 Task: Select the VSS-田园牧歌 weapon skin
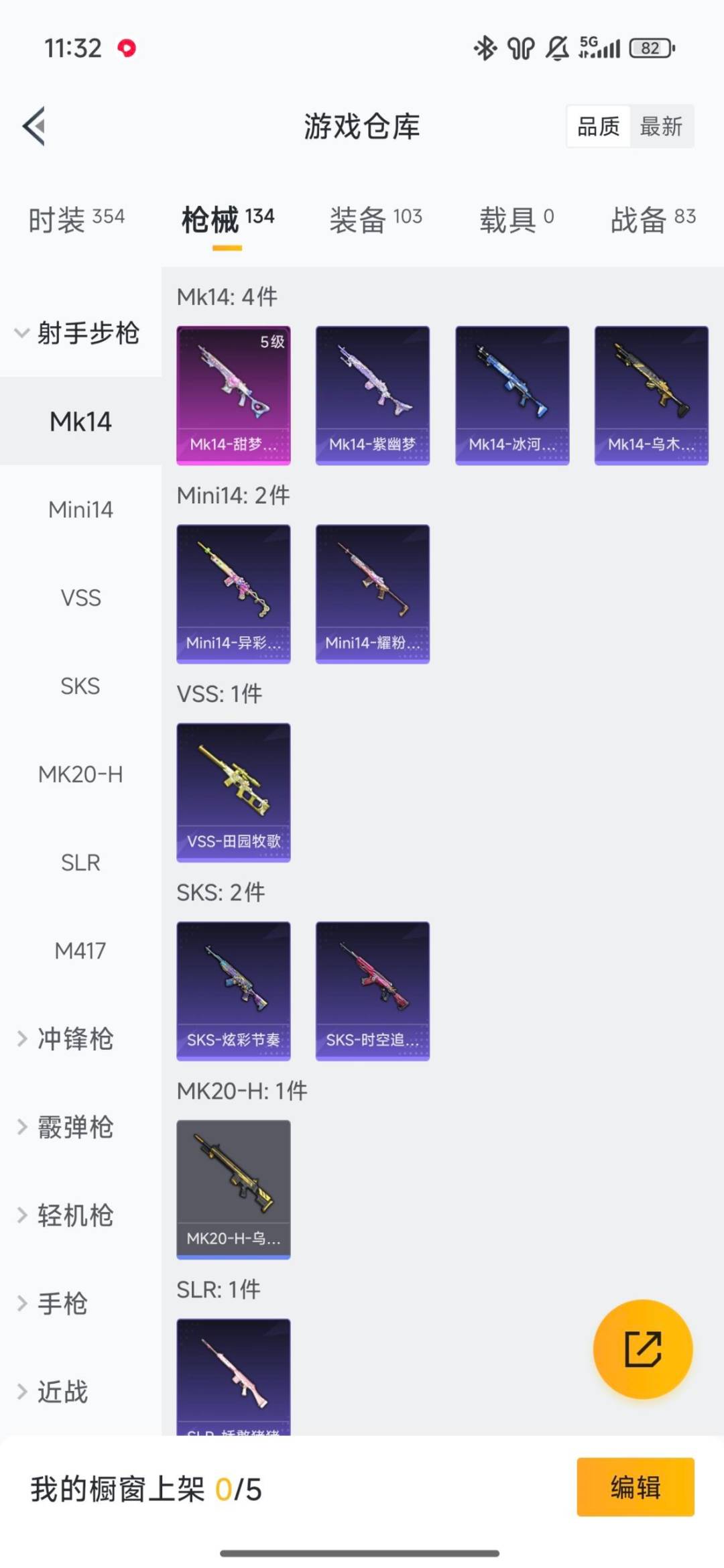(x=233, y=791)
